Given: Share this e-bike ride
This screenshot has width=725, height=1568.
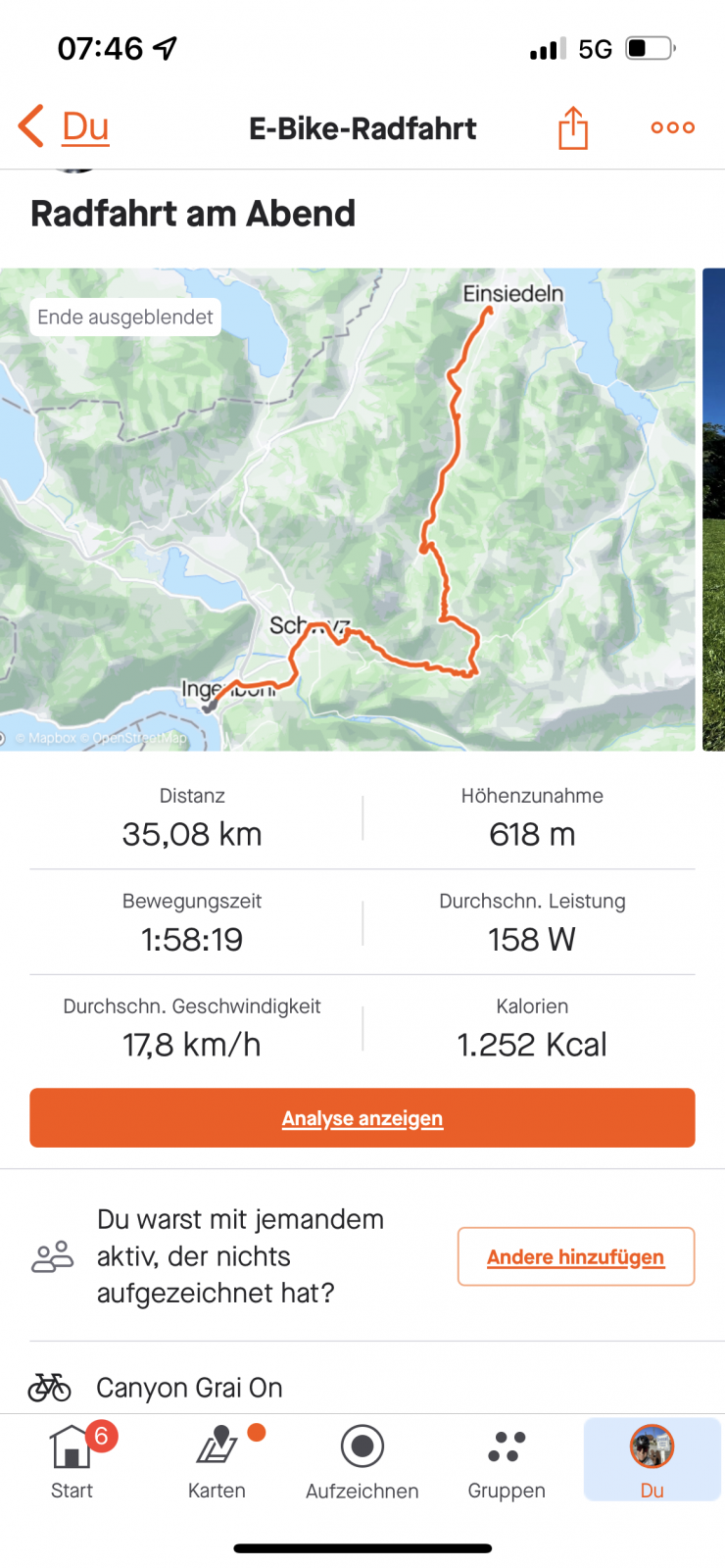Looking at the screenshot, I should [x=573, y=128].
